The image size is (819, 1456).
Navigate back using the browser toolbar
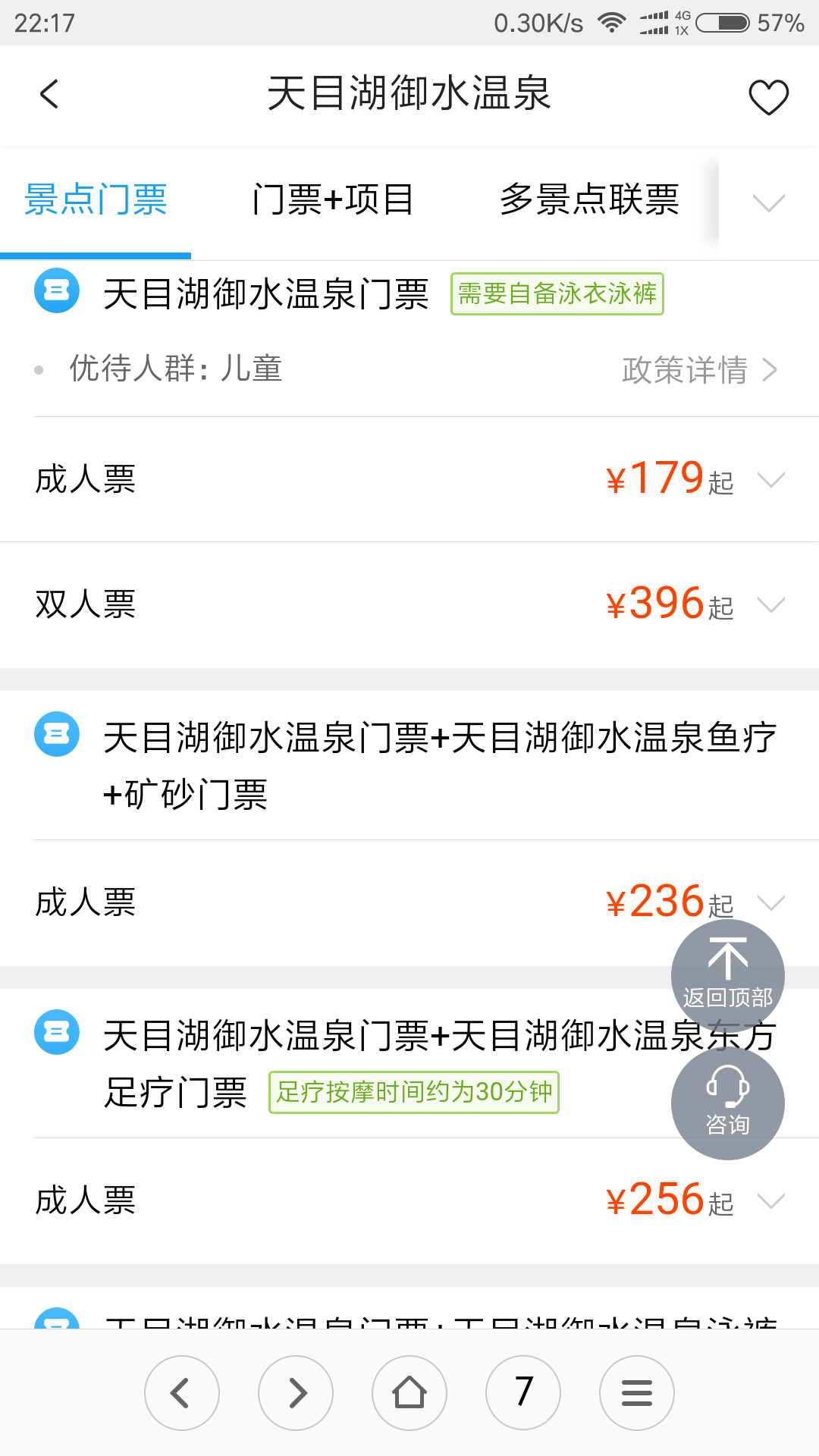[x=182, y=1393]
